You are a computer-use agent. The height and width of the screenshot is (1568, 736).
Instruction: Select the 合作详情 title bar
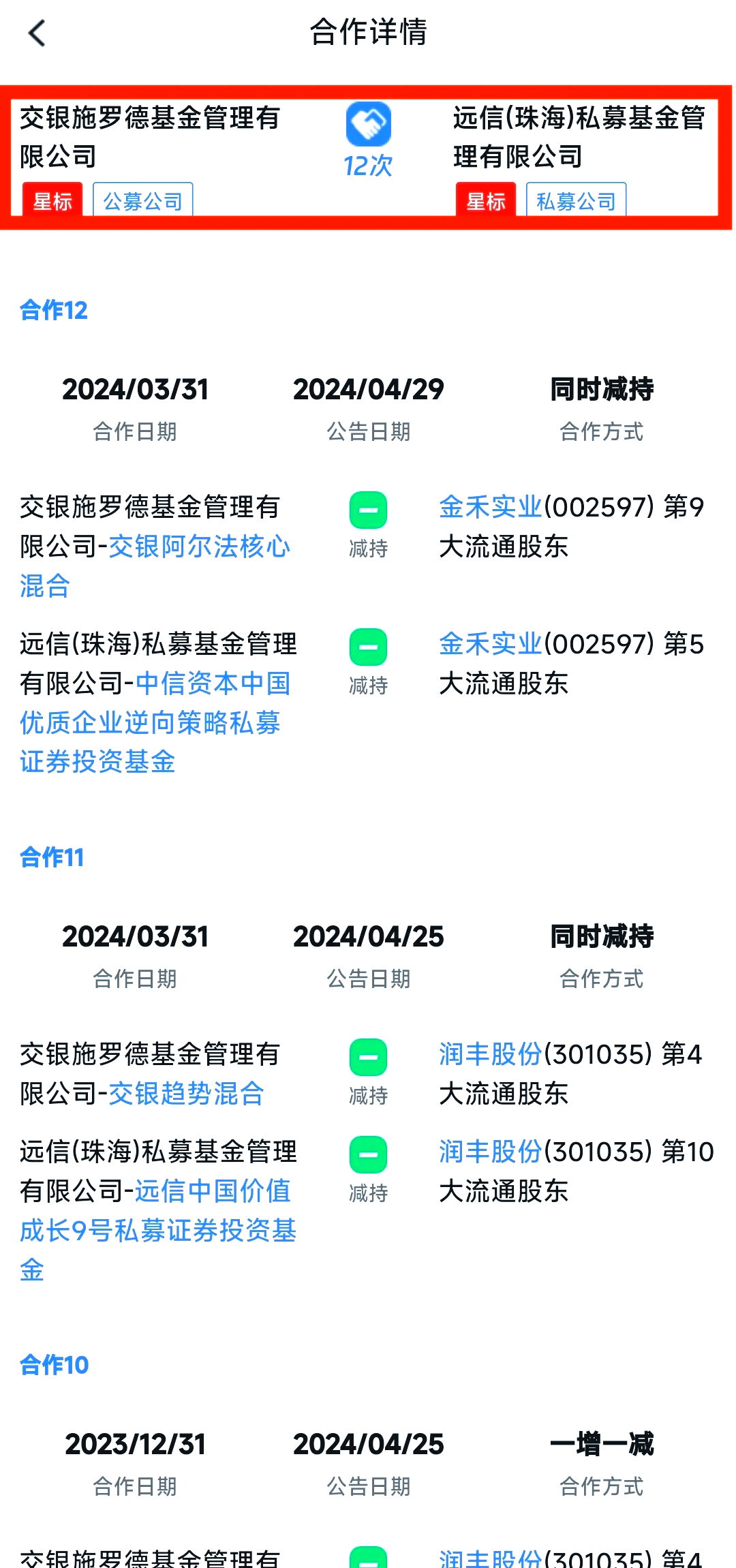coord(368,33)
